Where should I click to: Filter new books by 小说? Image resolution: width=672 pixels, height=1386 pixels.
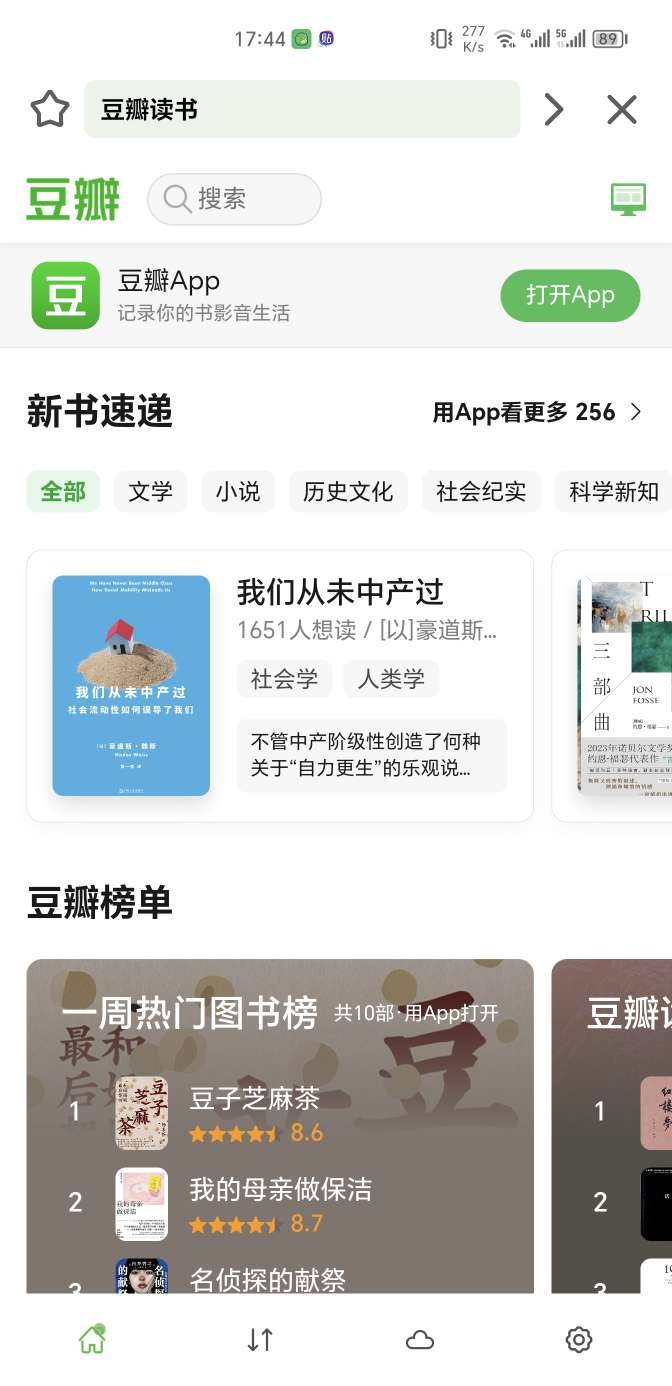tap(238, 491)
